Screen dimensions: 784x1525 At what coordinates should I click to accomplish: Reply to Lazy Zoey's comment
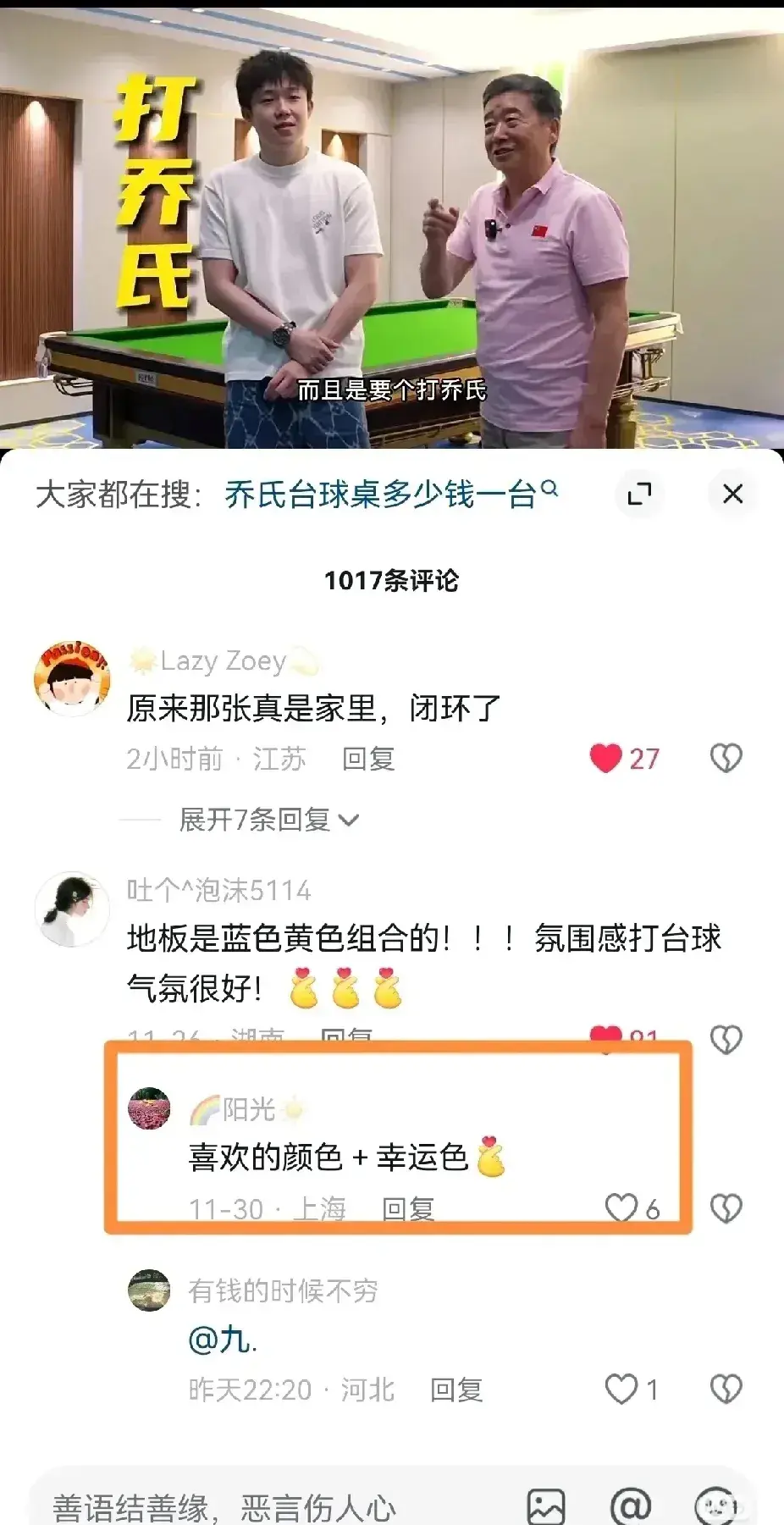(x=368, y=759)
